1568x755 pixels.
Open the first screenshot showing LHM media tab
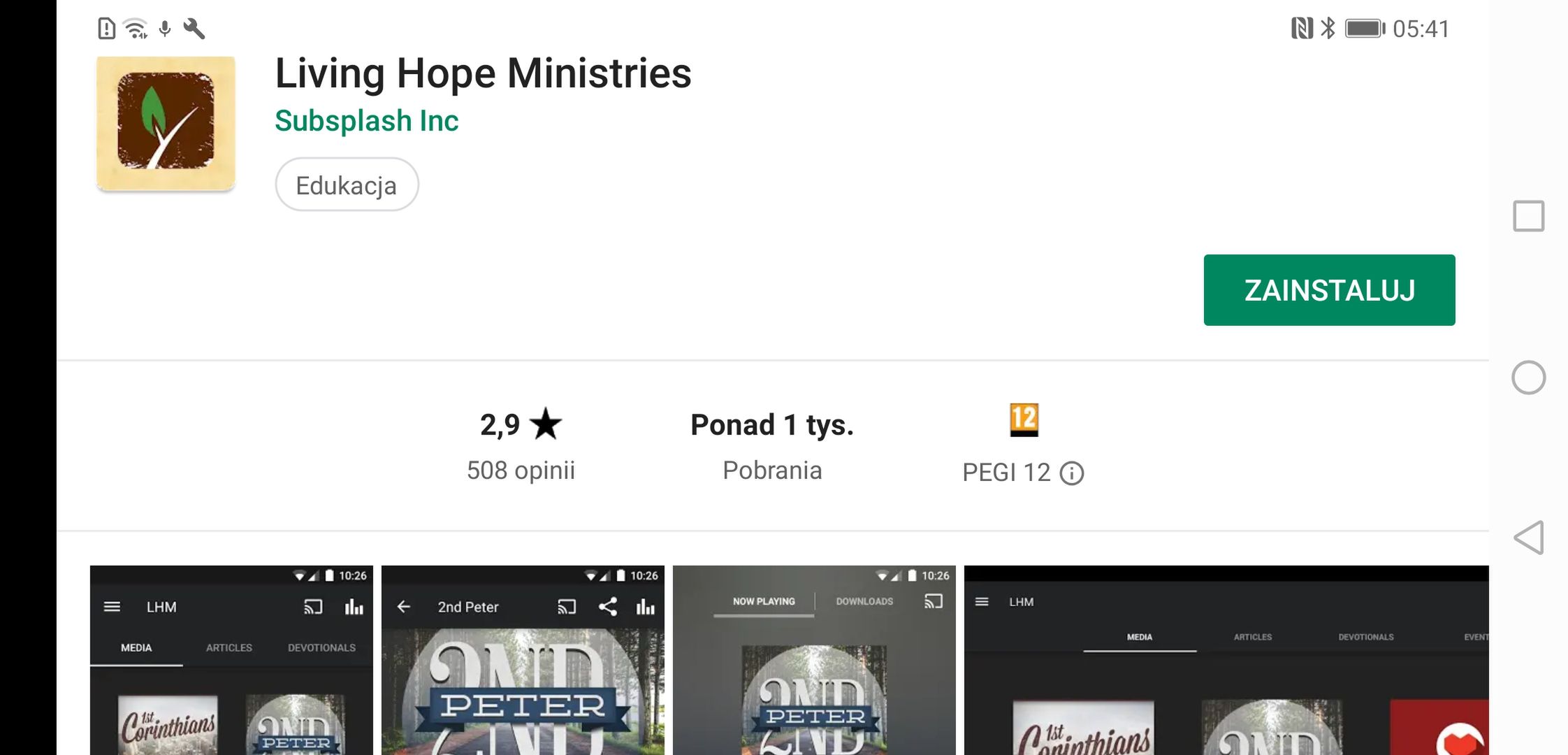click(x=231, y=660)
